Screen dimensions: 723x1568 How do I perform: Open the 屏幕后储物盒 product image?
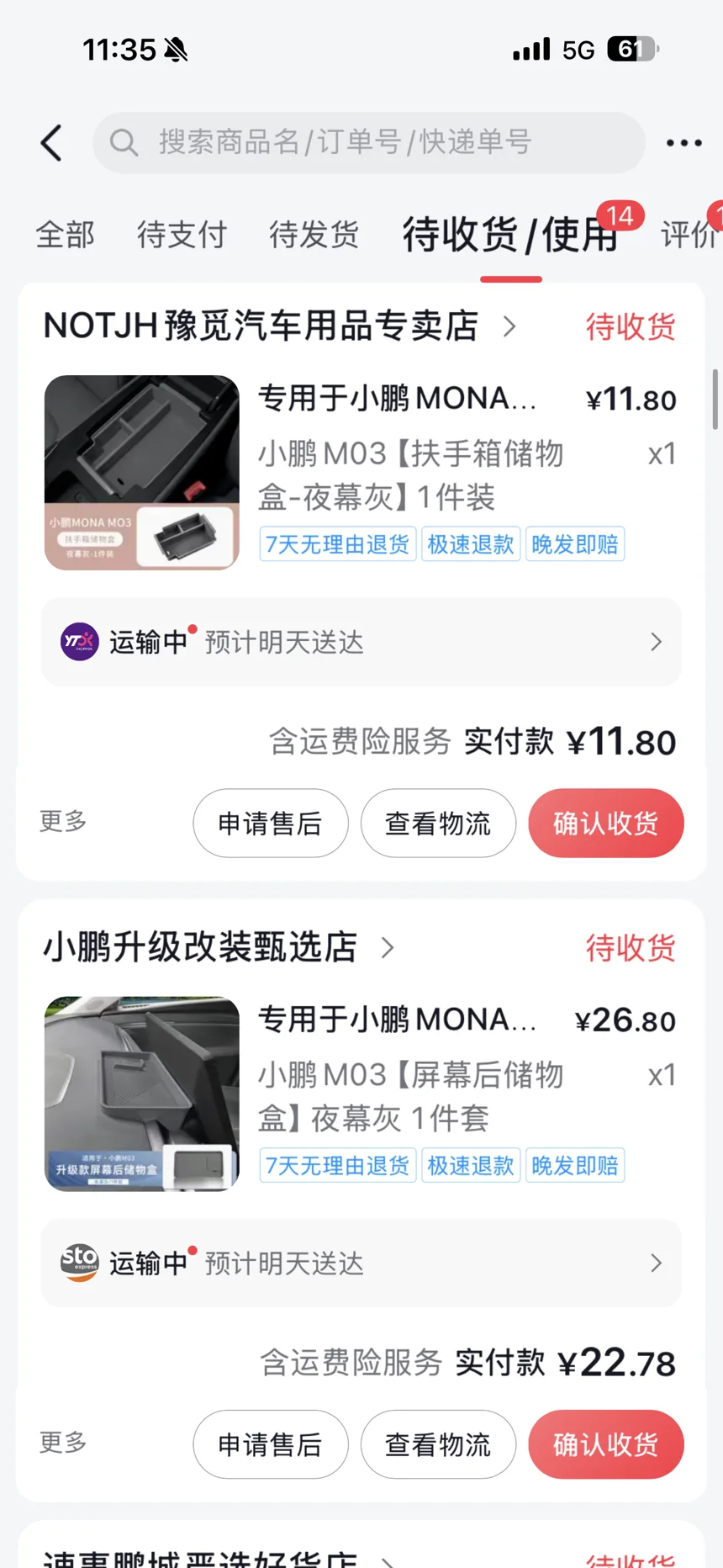141,1094
